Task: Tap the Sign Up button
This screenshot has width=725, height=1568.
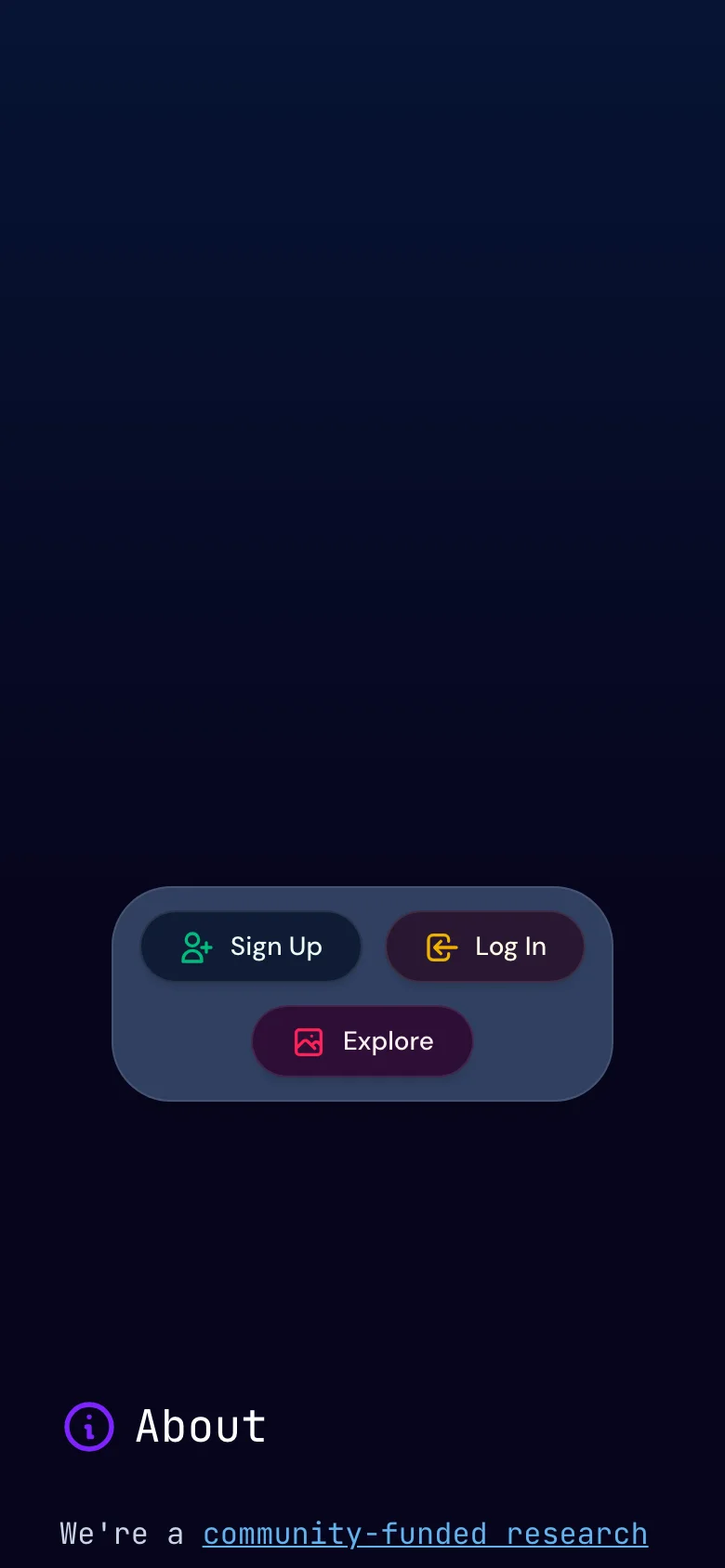Action: [251, 947]
